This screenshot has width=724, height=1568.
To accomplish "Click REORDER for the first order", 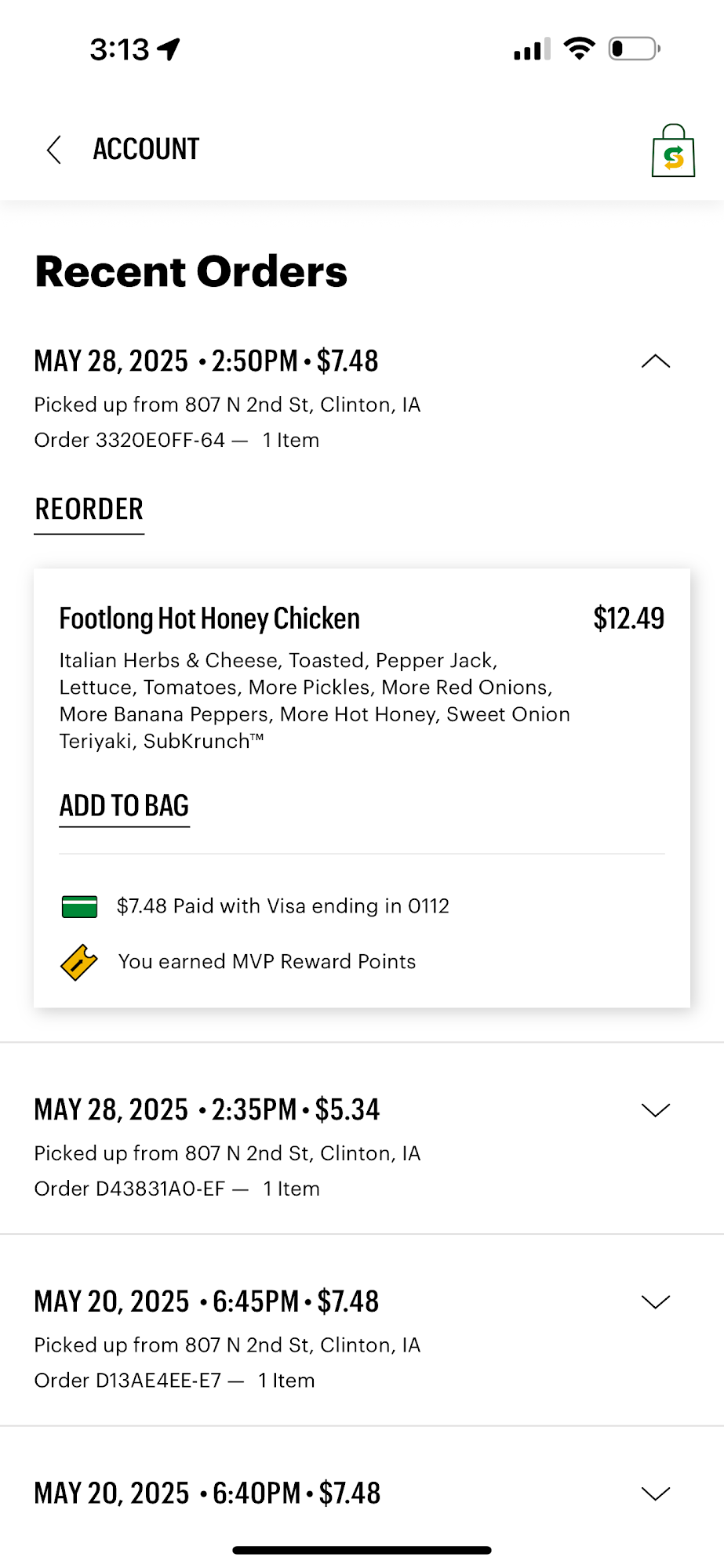I will click(x=89, y=510).
